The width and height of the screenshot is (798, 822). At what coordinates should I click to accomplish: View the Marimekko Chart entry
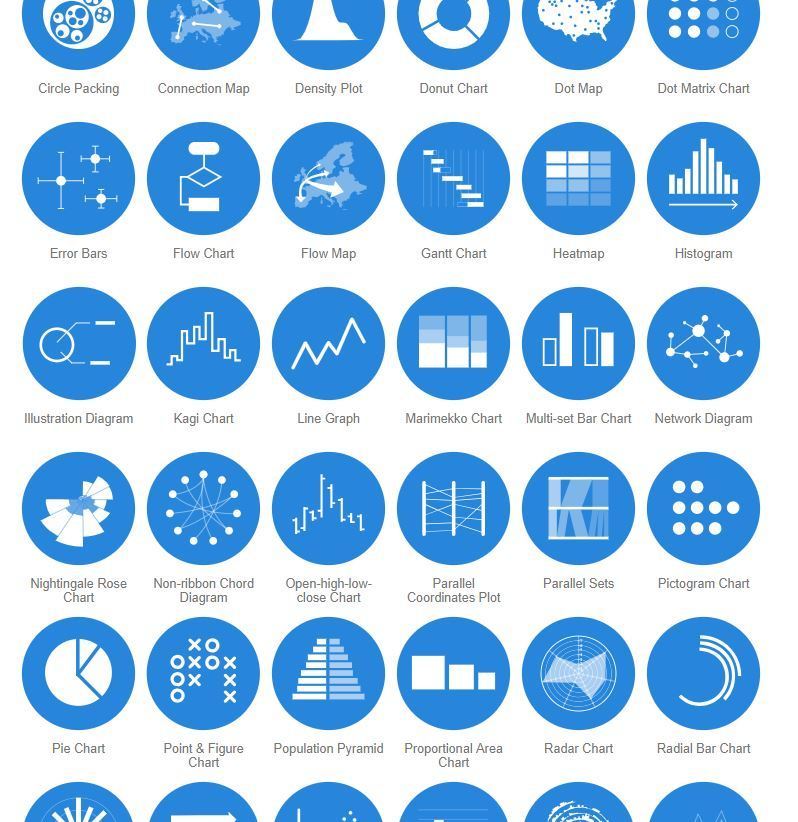click(453, 344)
